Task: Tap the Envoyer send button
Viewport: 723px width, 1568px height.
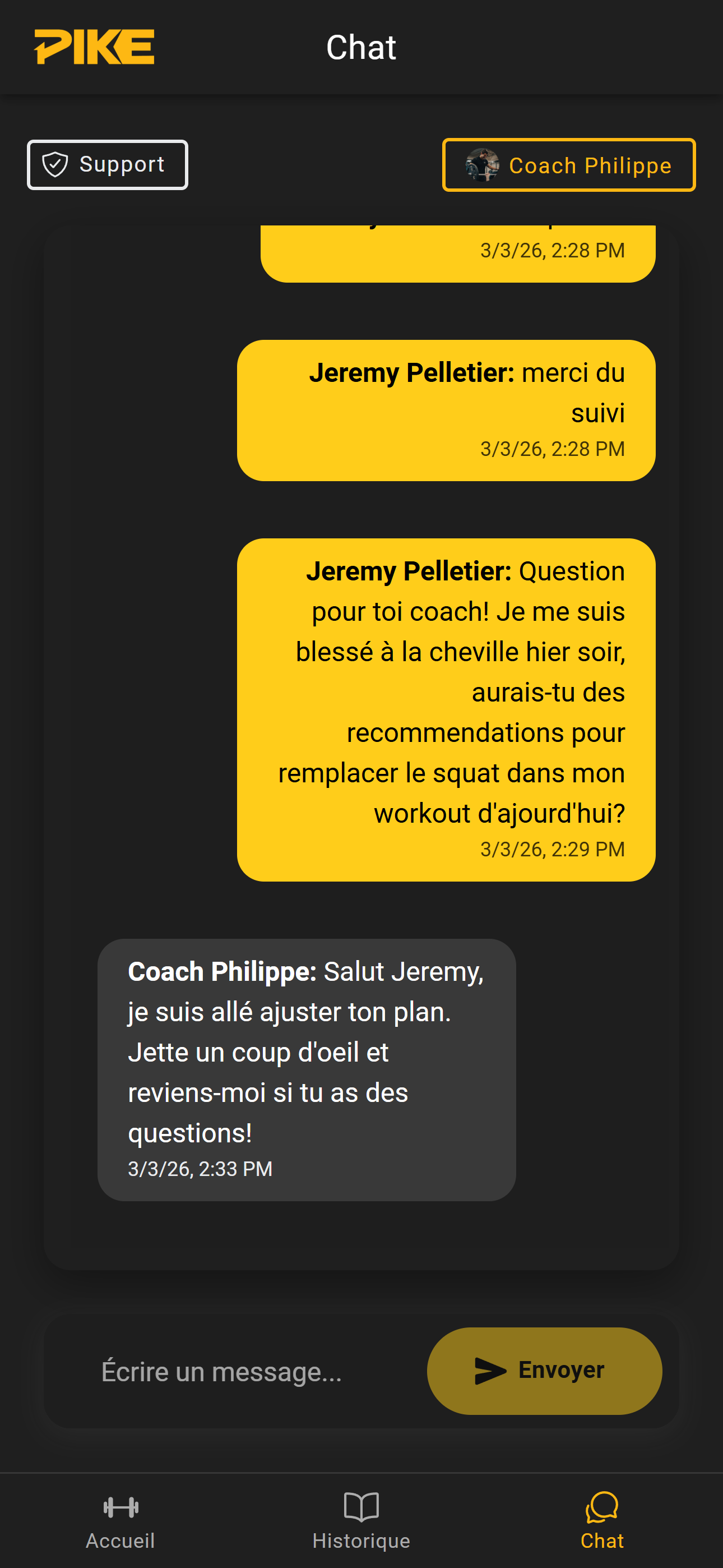Action: 544,1371
